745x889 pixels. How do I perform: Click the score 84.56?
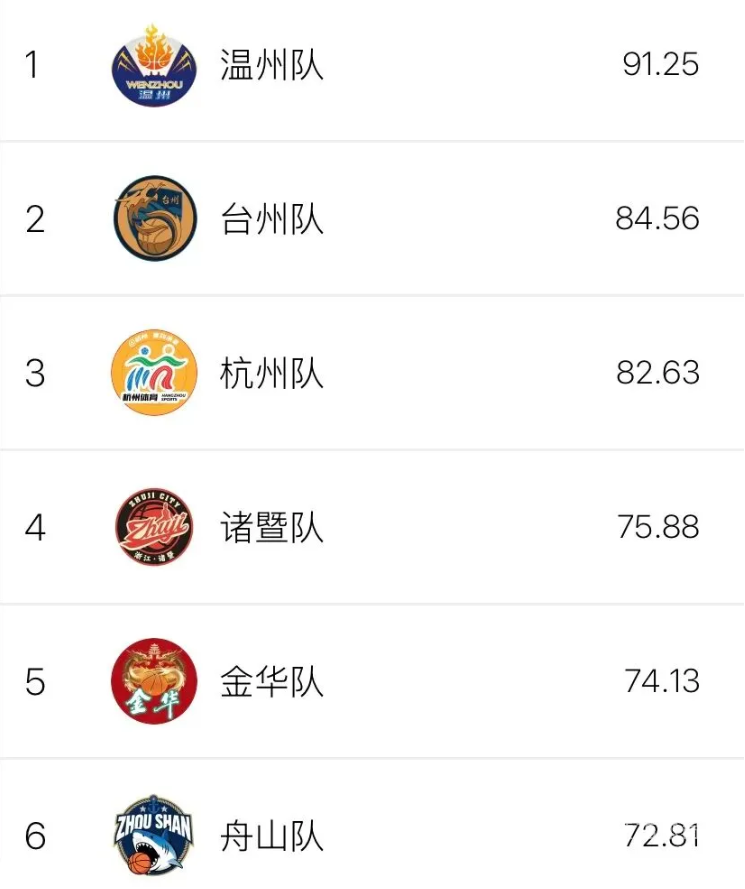pos(658,219)
